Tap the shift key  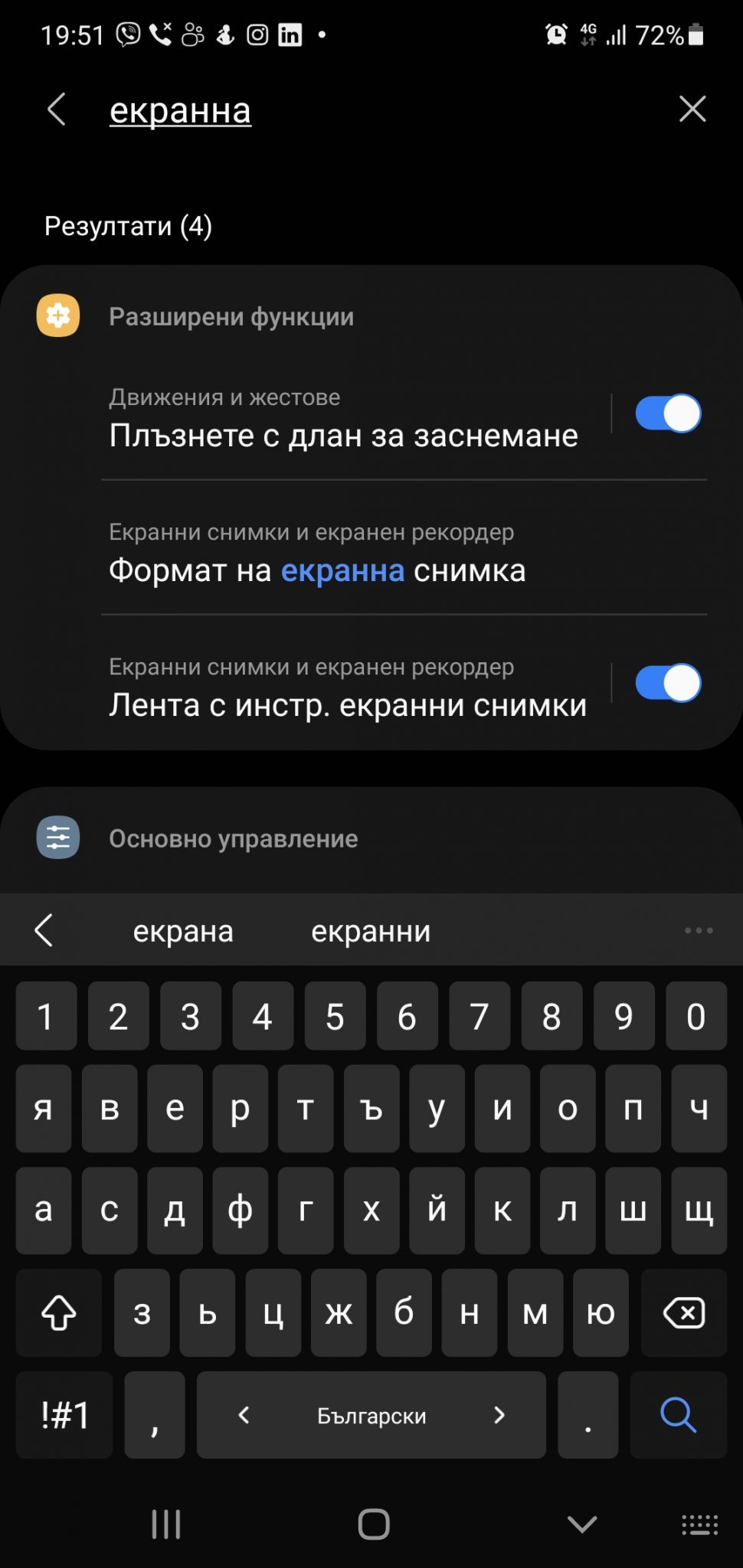pos(59,1313)
